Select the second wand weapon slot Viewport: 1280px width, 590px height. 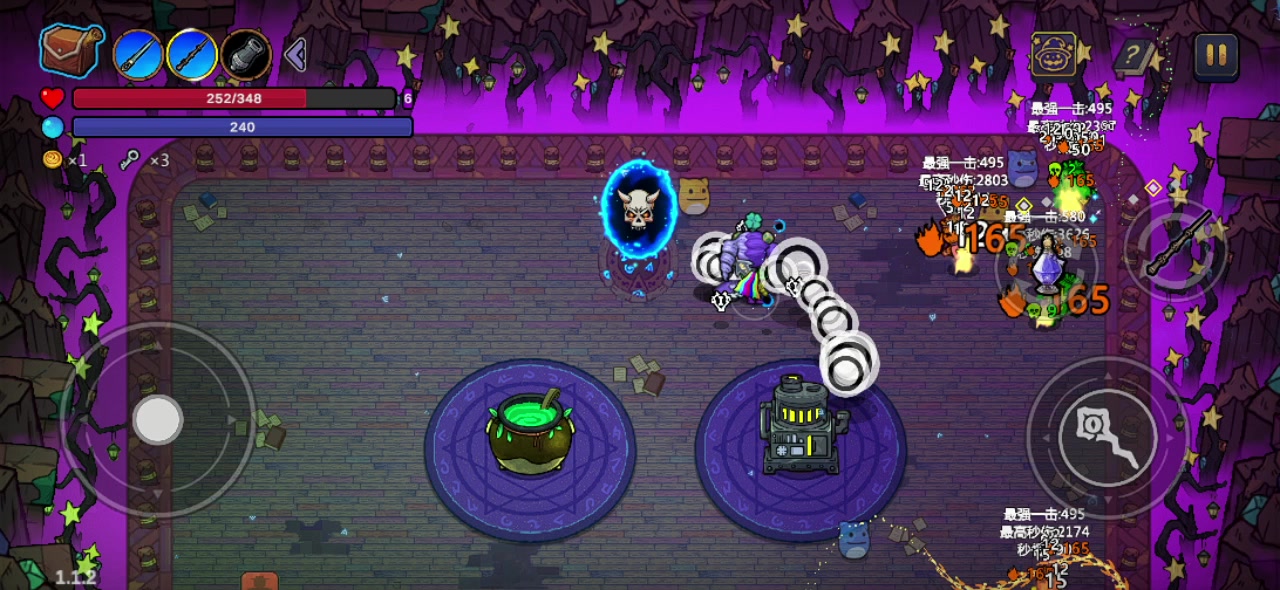(x=192, y=54)
